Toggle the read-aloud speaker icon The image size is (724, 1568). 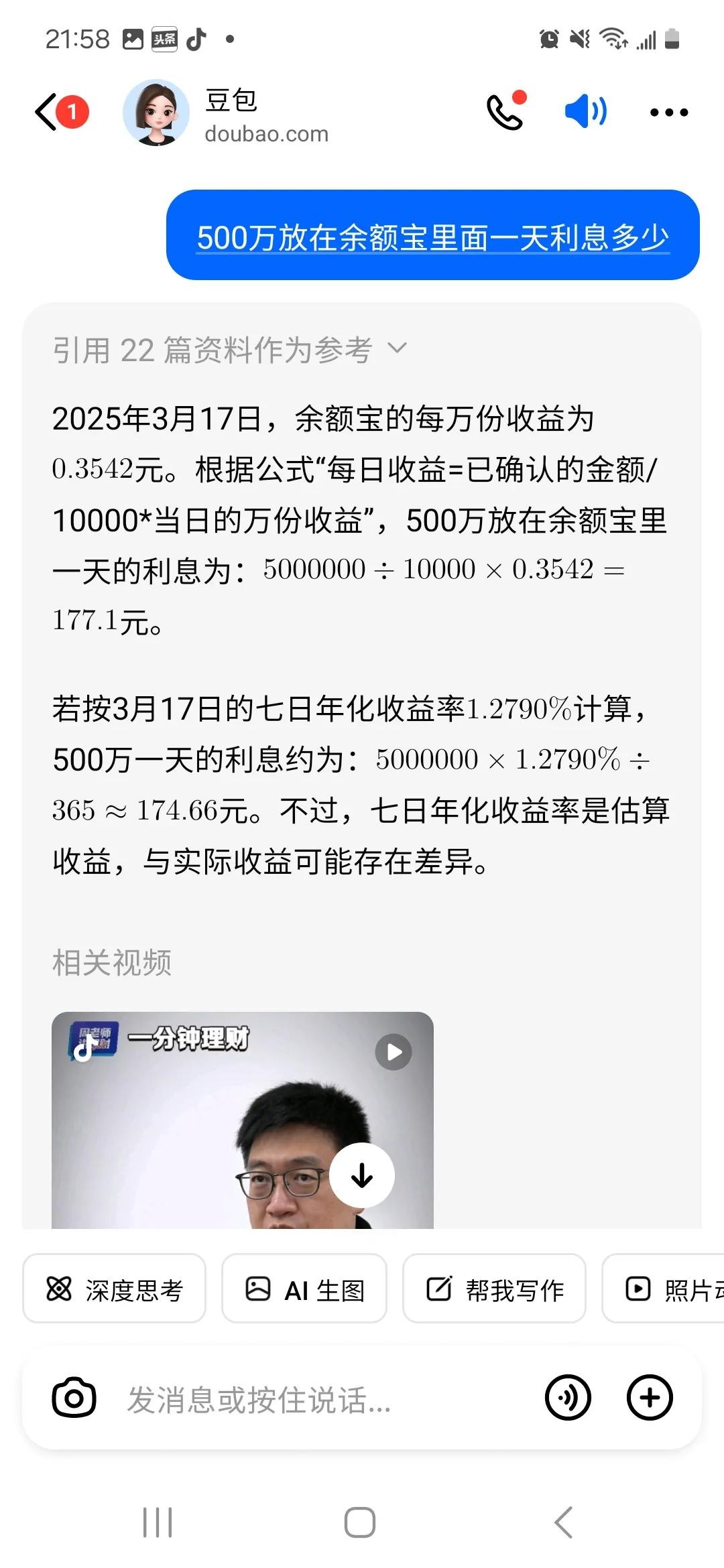(x=585, y=111)
